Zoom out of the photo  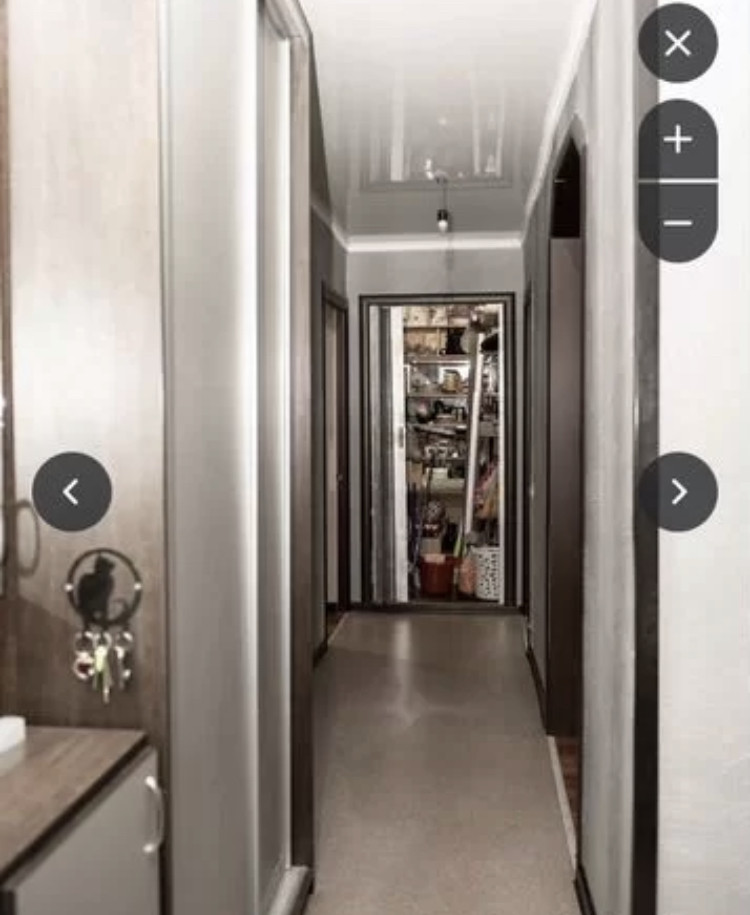[x=678, y=223]
